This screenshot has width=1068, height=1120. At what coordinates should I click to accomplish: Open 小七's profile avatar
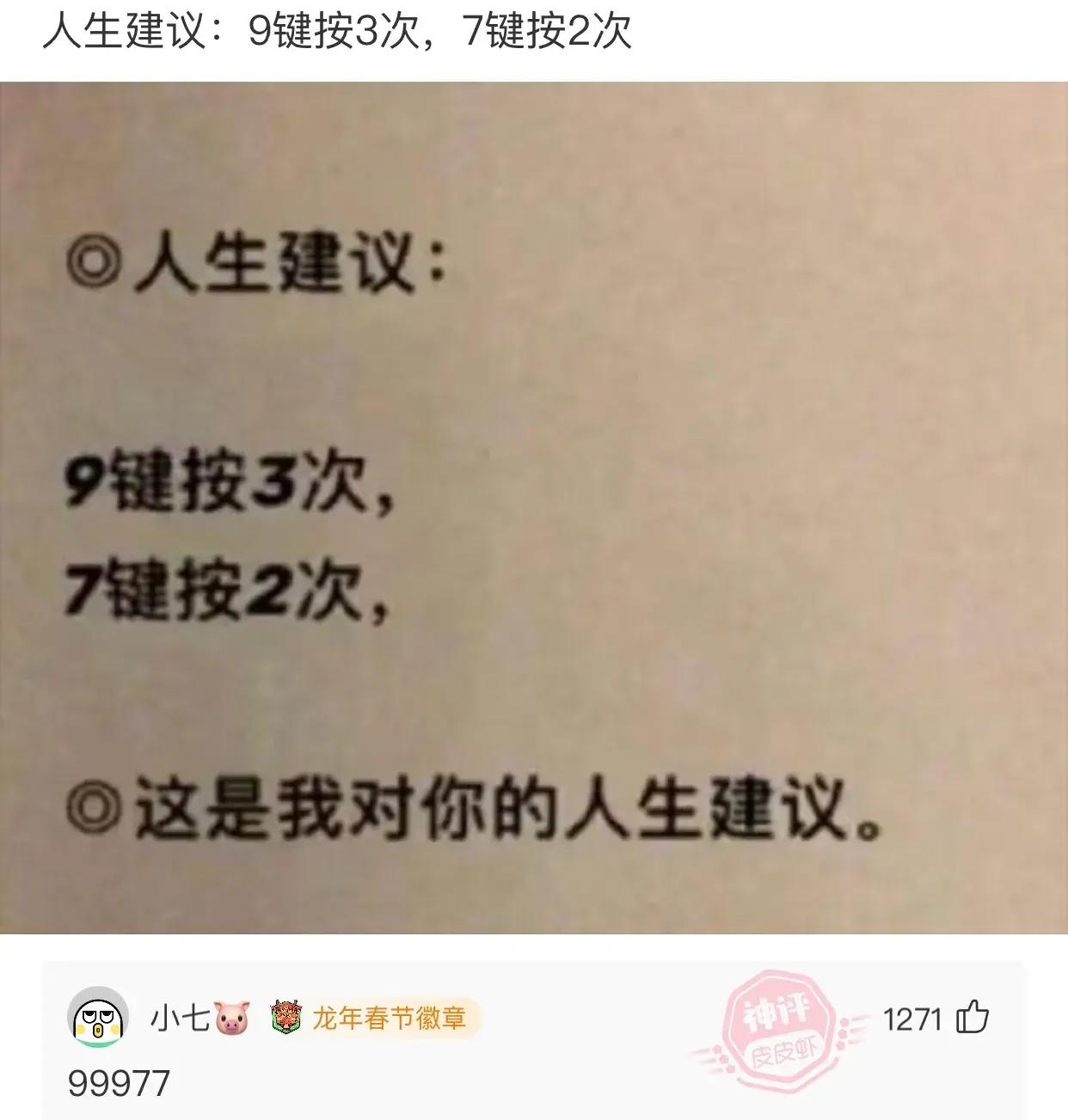[98, 1019]
